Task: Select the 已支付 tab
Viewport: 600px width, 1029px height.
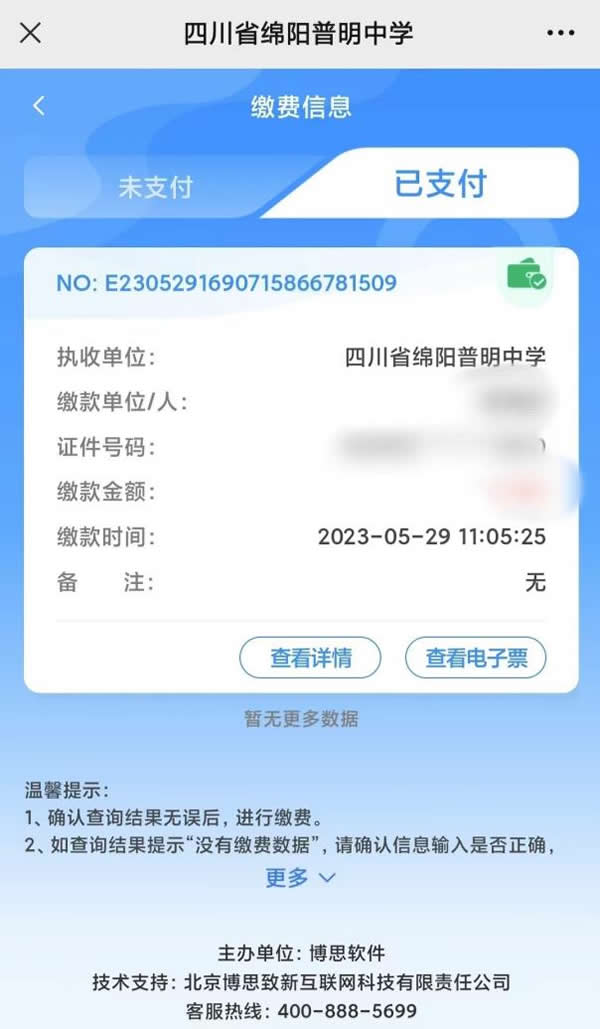Action: [x=440, y=184]
